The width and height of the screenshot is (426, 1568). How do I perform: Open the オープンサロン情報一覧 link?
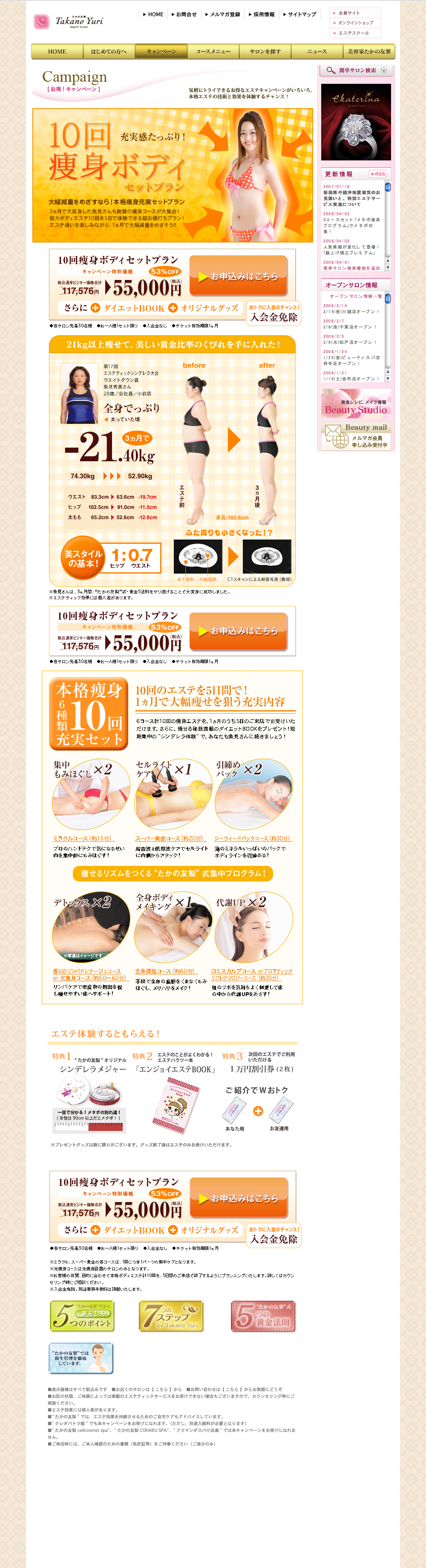(x=356, y=297)
